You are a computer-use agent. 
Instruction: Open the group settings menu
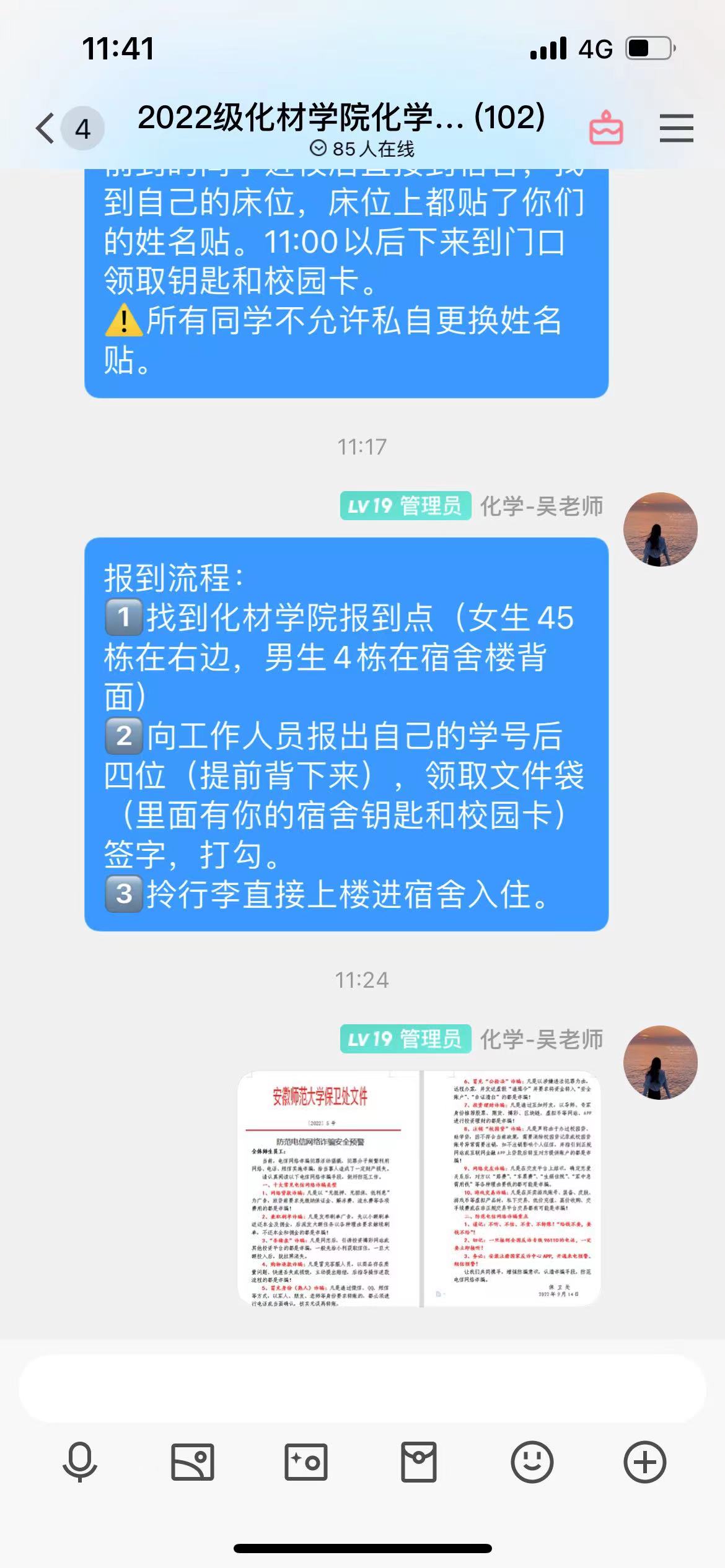click(x=676, y=128)
